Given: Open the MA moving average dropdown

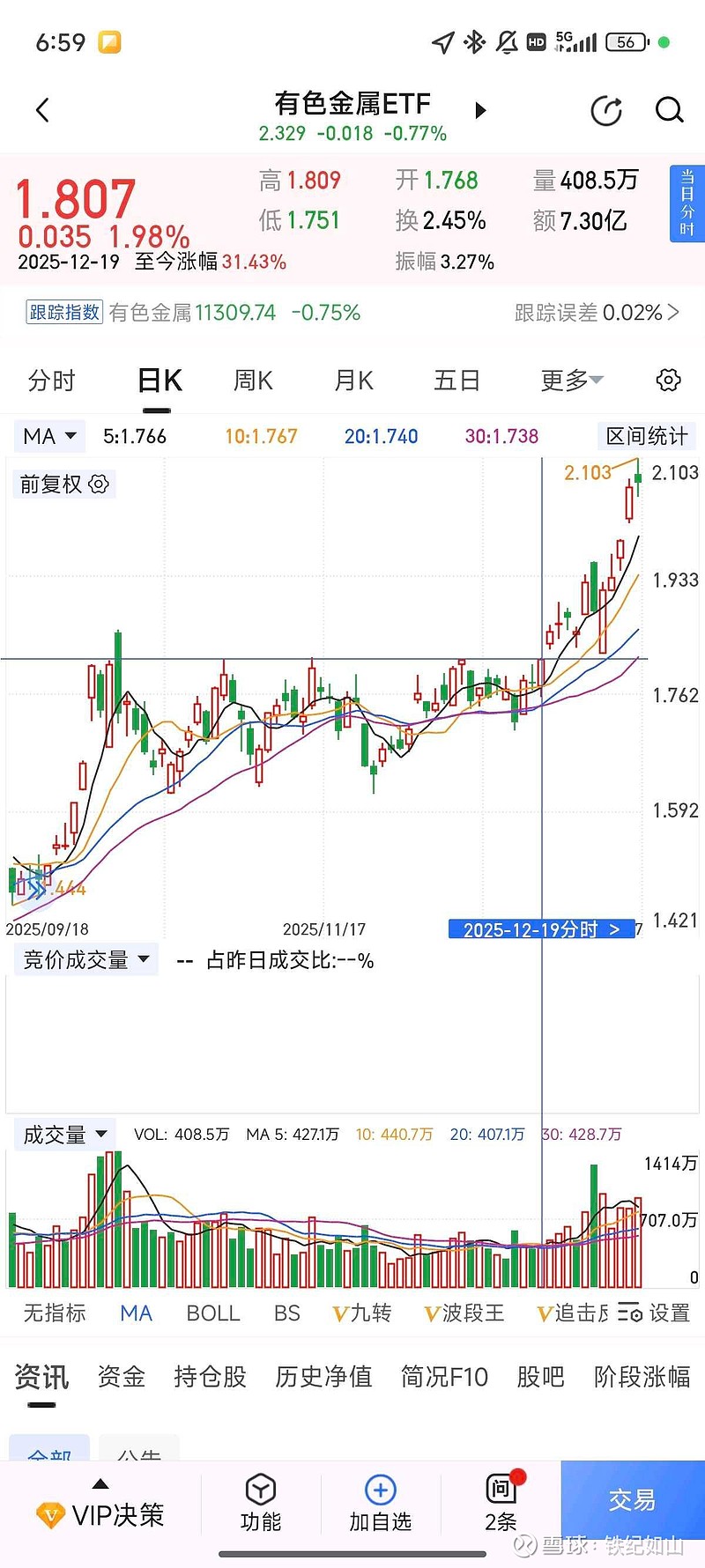Looking at the screenshot, I should coord(48,435).
